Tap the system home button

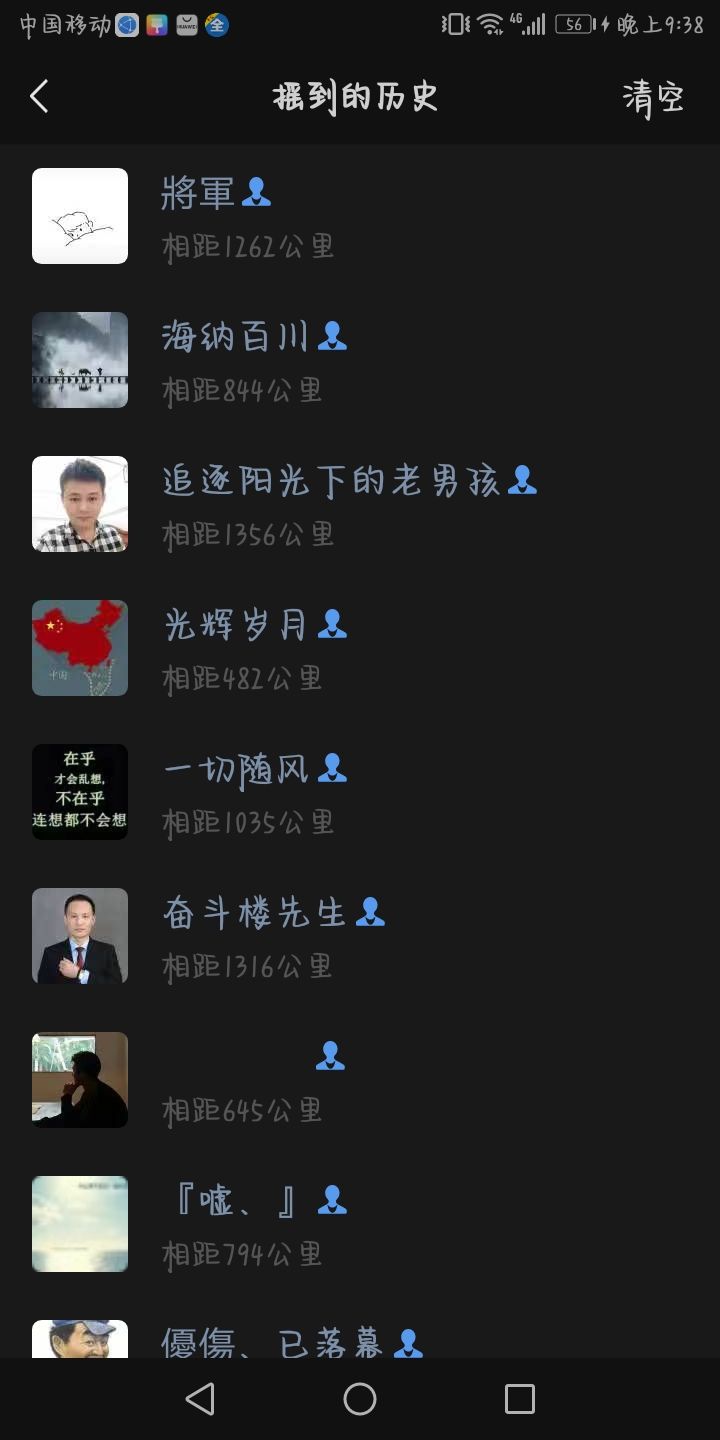[x=360, y=1399]
